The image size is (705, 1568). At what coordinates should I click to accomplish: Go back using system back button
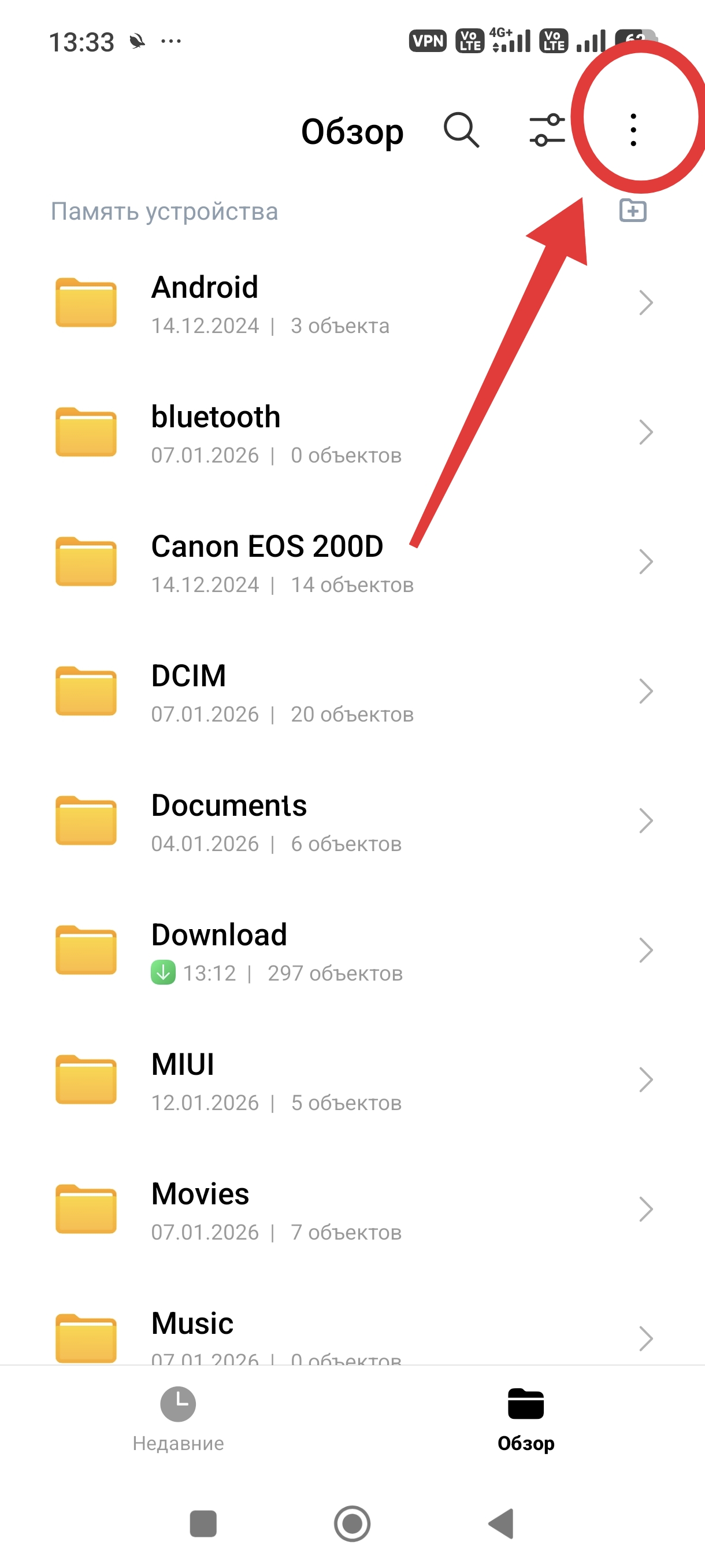pyautogui.click(x=501, y=1524)
